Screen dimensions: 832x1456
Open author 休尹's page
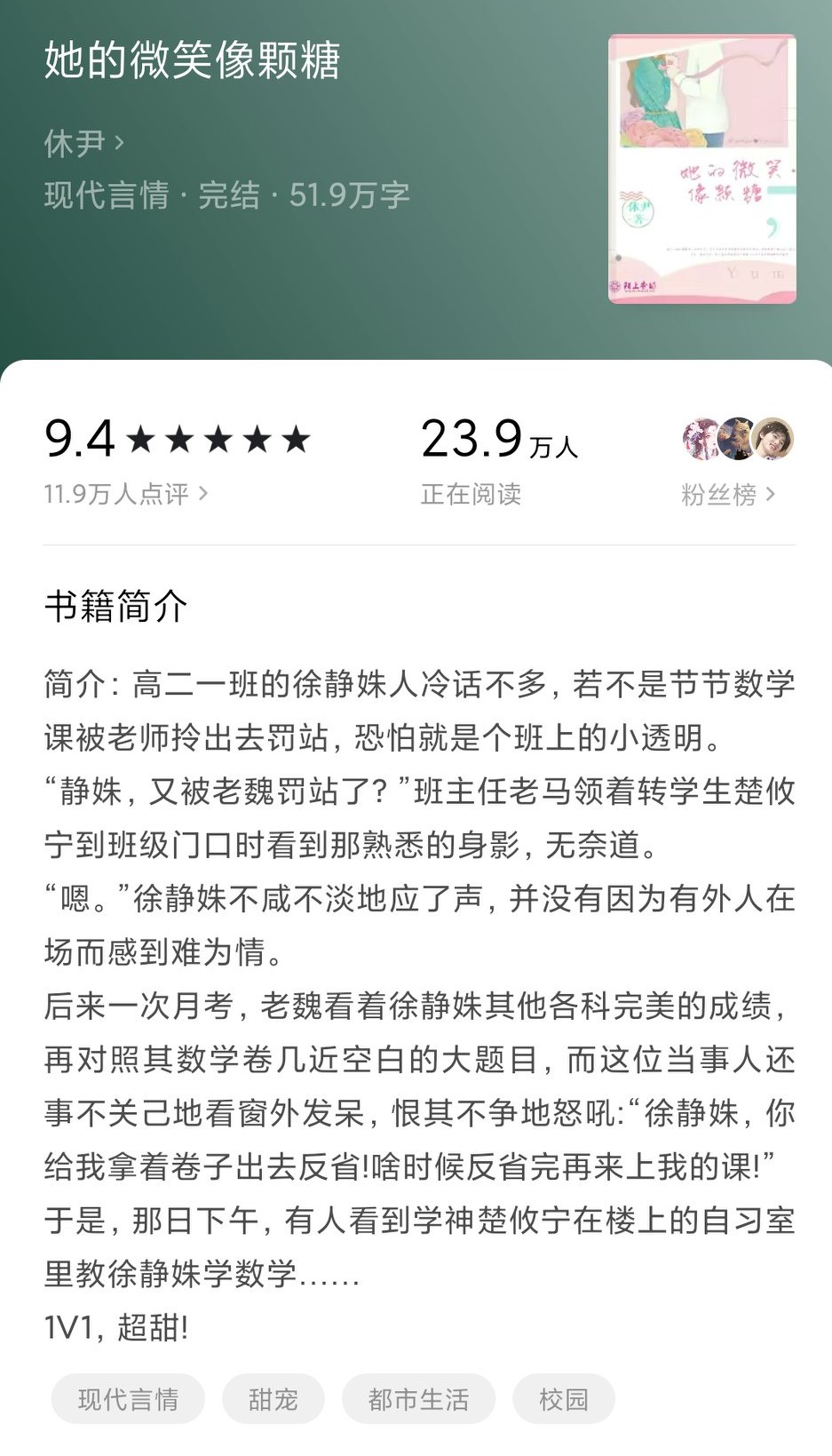click(x=83, y=142)
